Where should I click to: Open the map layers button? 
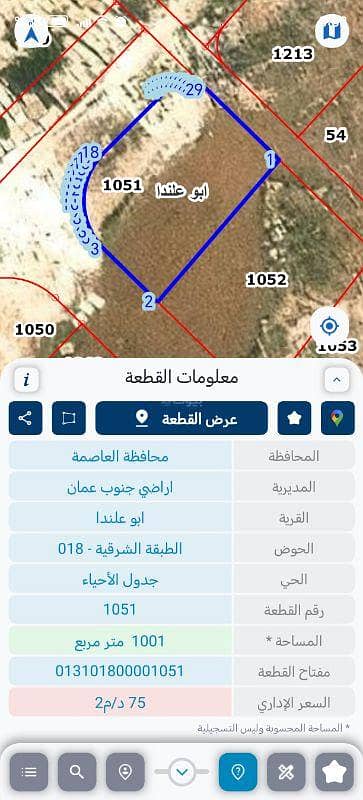pyautogui.click(x=332, y=32)
